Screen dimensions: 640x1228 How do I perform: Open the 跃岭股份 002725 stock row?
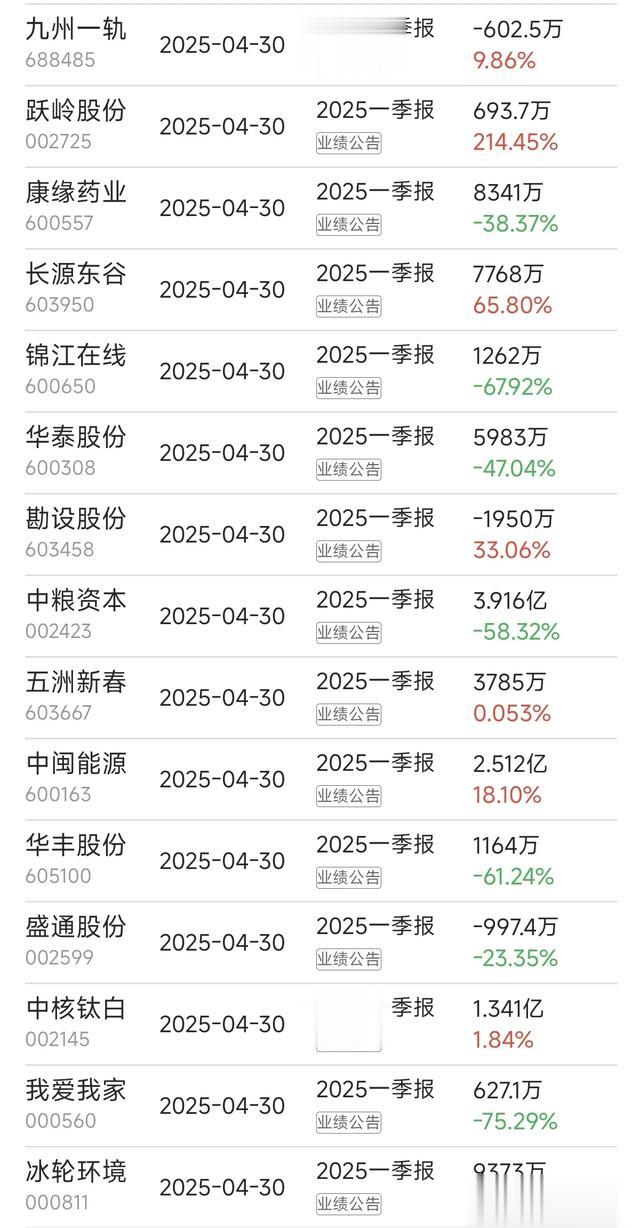click(x=320, y=126)
